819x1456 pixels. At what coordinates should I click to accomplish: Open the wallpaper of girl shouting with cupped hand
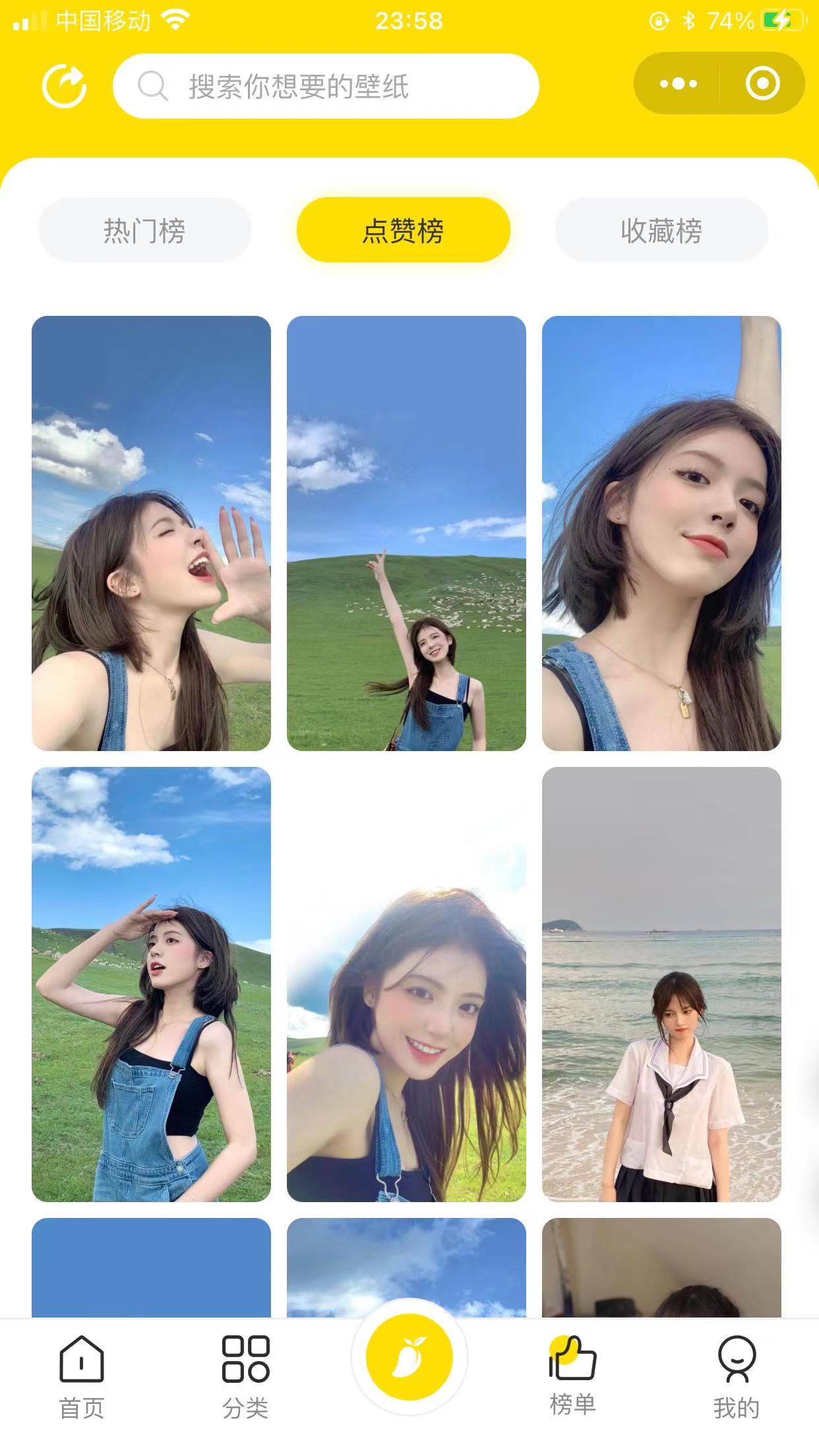click(151, 533)
